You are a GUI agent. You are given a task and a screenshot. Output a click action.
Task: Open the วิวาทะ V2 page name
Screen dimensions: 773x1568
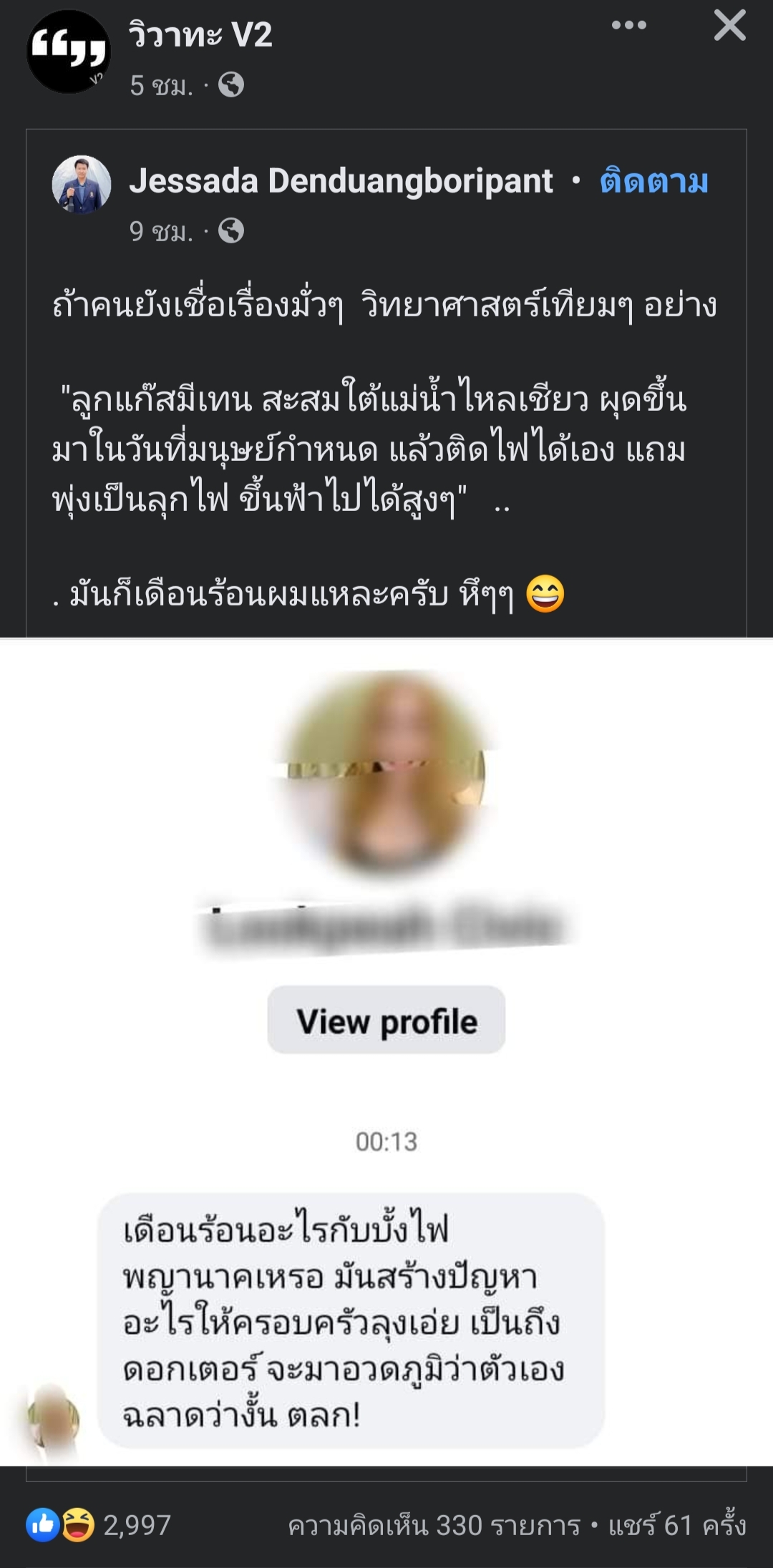(200, 34)
